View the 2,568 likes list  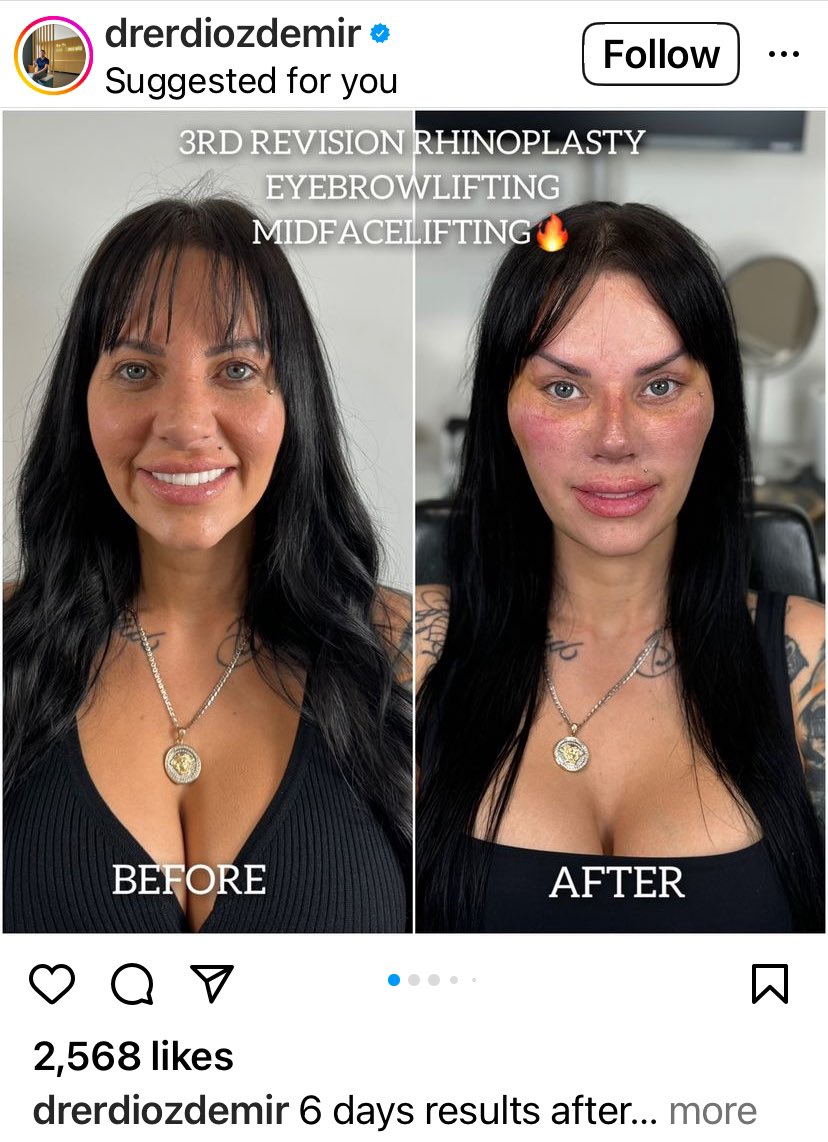click(x=133, y=1056)
